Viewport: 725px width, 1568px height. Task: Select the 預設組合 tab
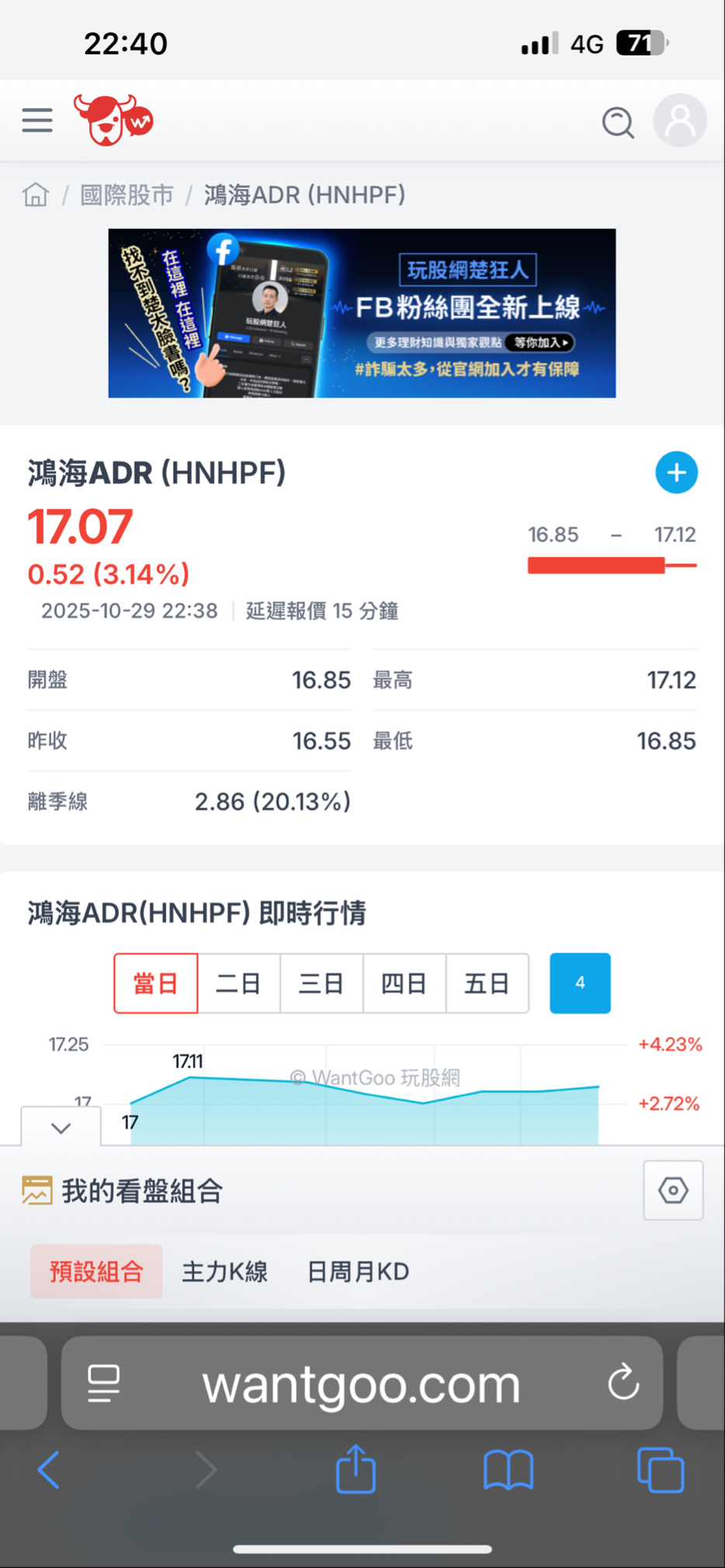click(96, 1271)
